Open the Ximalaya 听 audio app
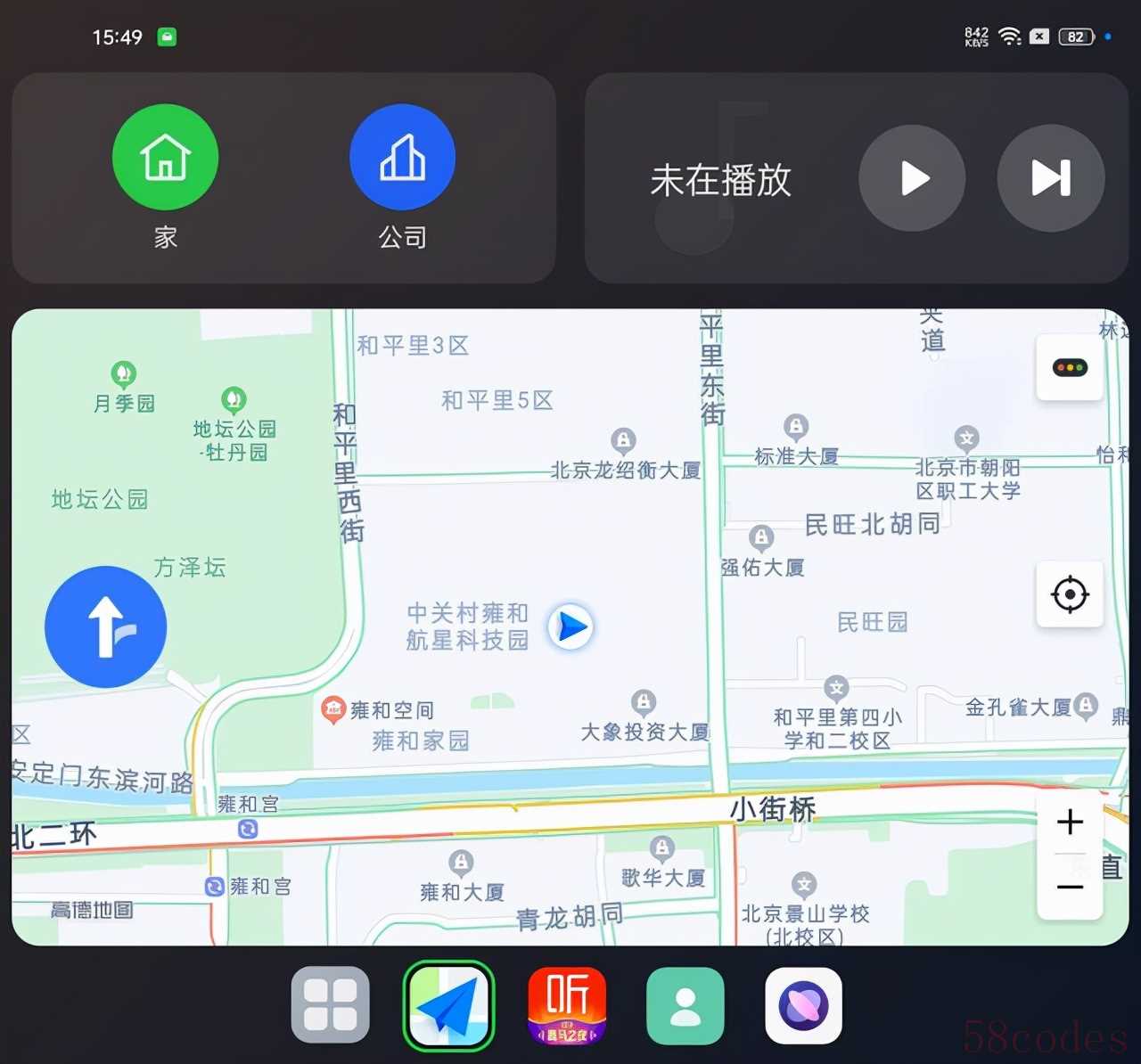This screenshot has height=1064, width=1141. point(567,1005)
